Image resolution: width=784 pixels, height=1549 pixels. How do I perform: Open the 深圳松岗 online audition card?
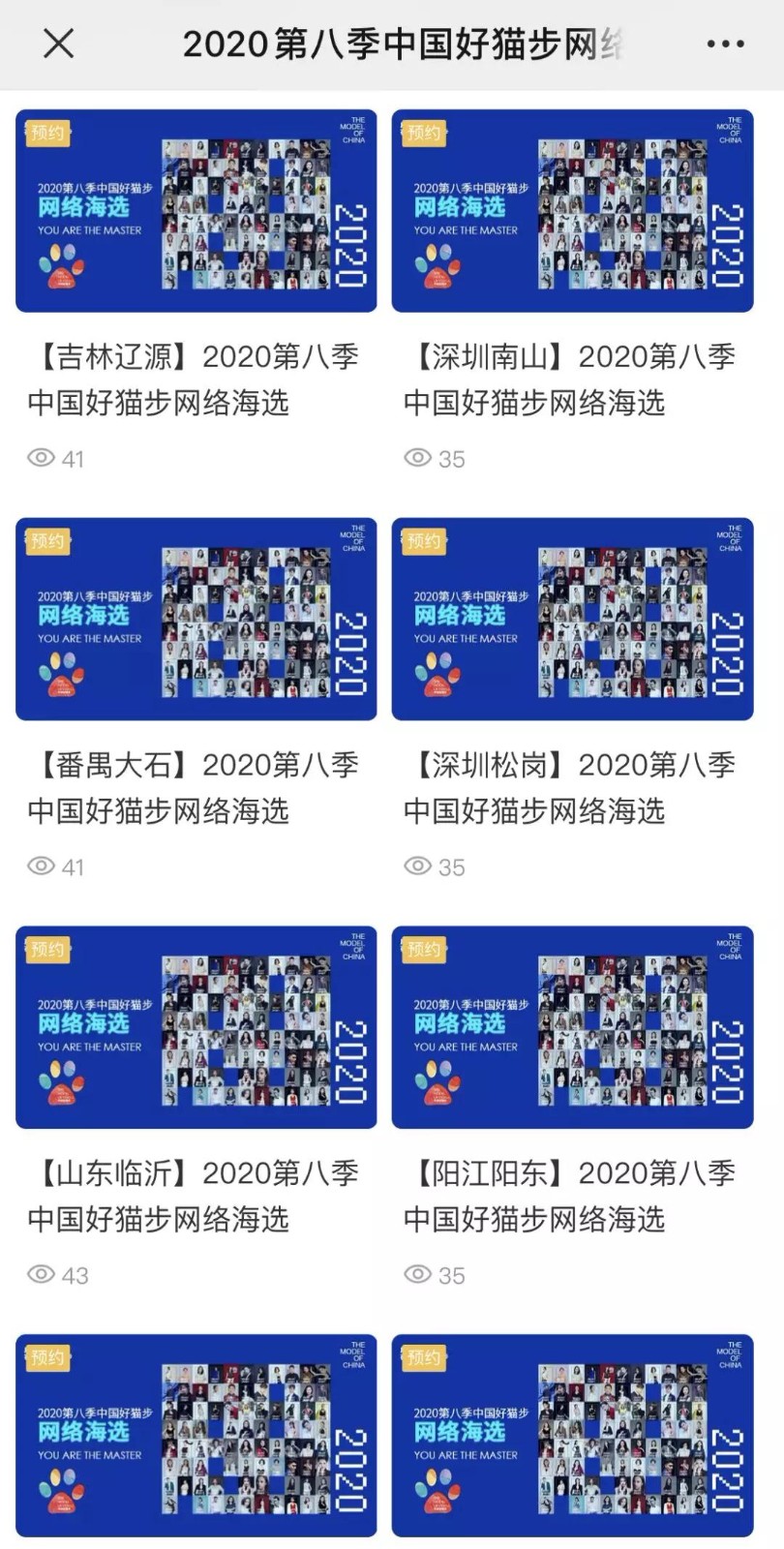tap(572, 620)
